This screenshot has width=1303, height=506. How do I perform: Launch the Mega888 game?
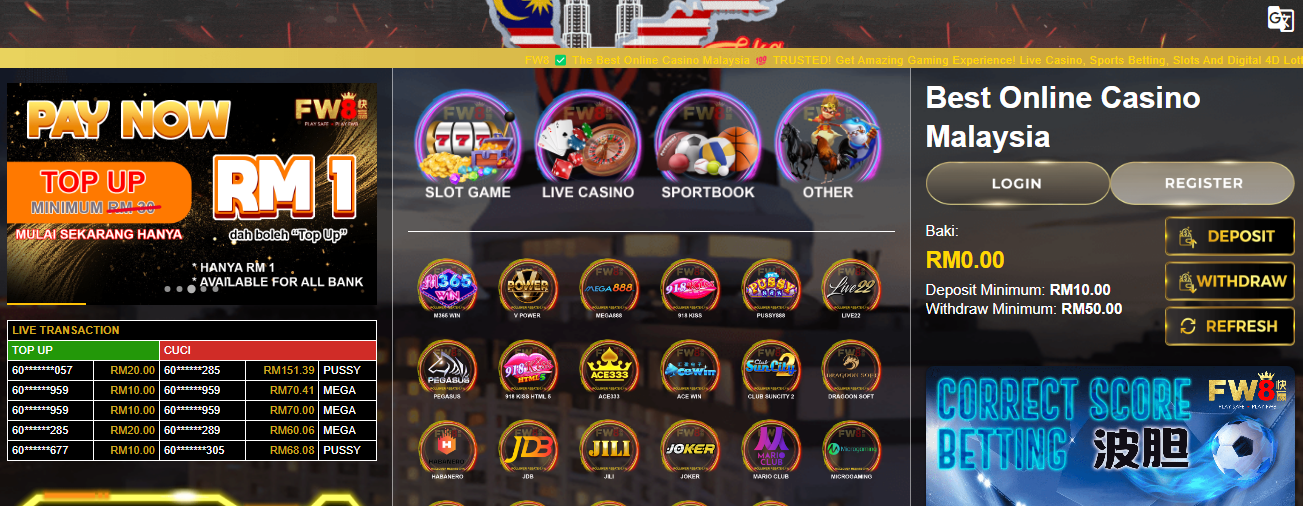point(608,288)
